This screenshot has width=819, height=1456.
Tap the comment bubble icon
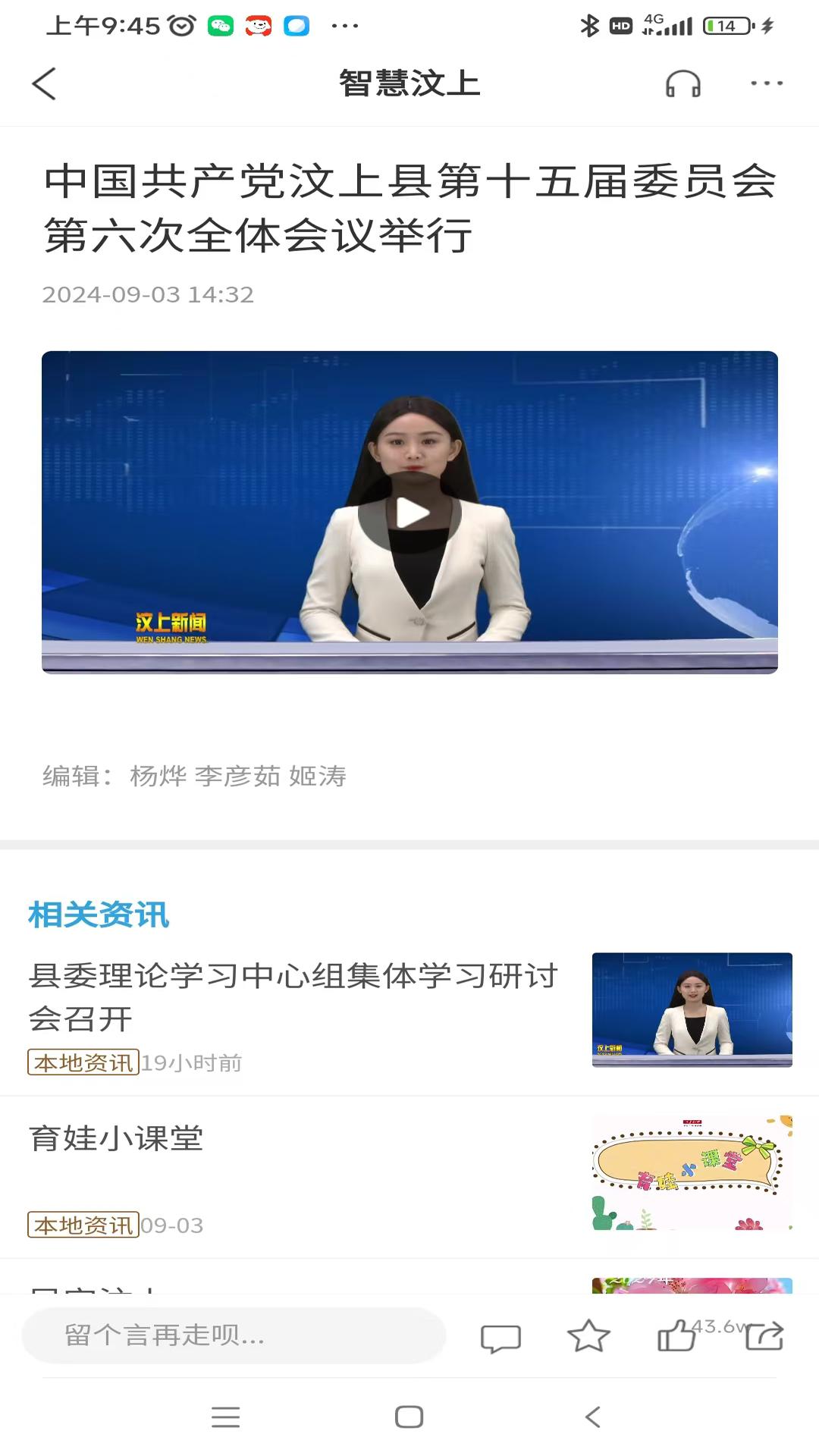(x=501, y=1337)
